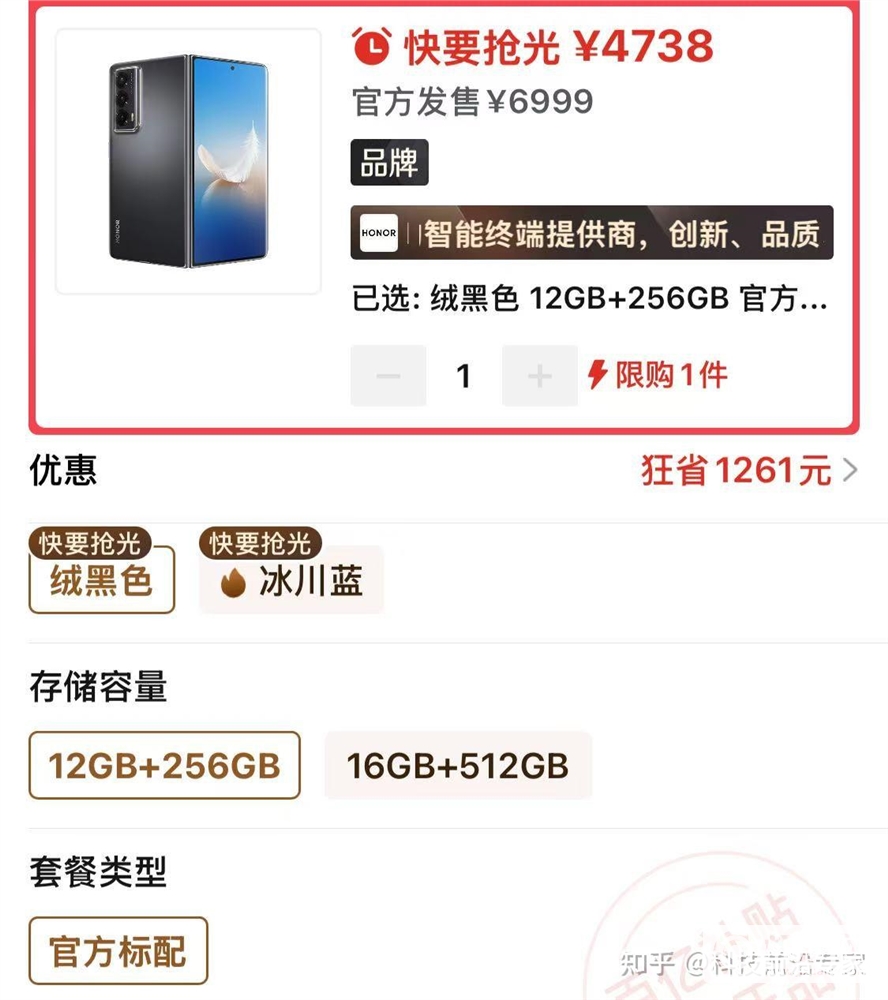Choose the 冰川蓝 color option
This screenshot has height=1000, width=888.
[291, 582]
